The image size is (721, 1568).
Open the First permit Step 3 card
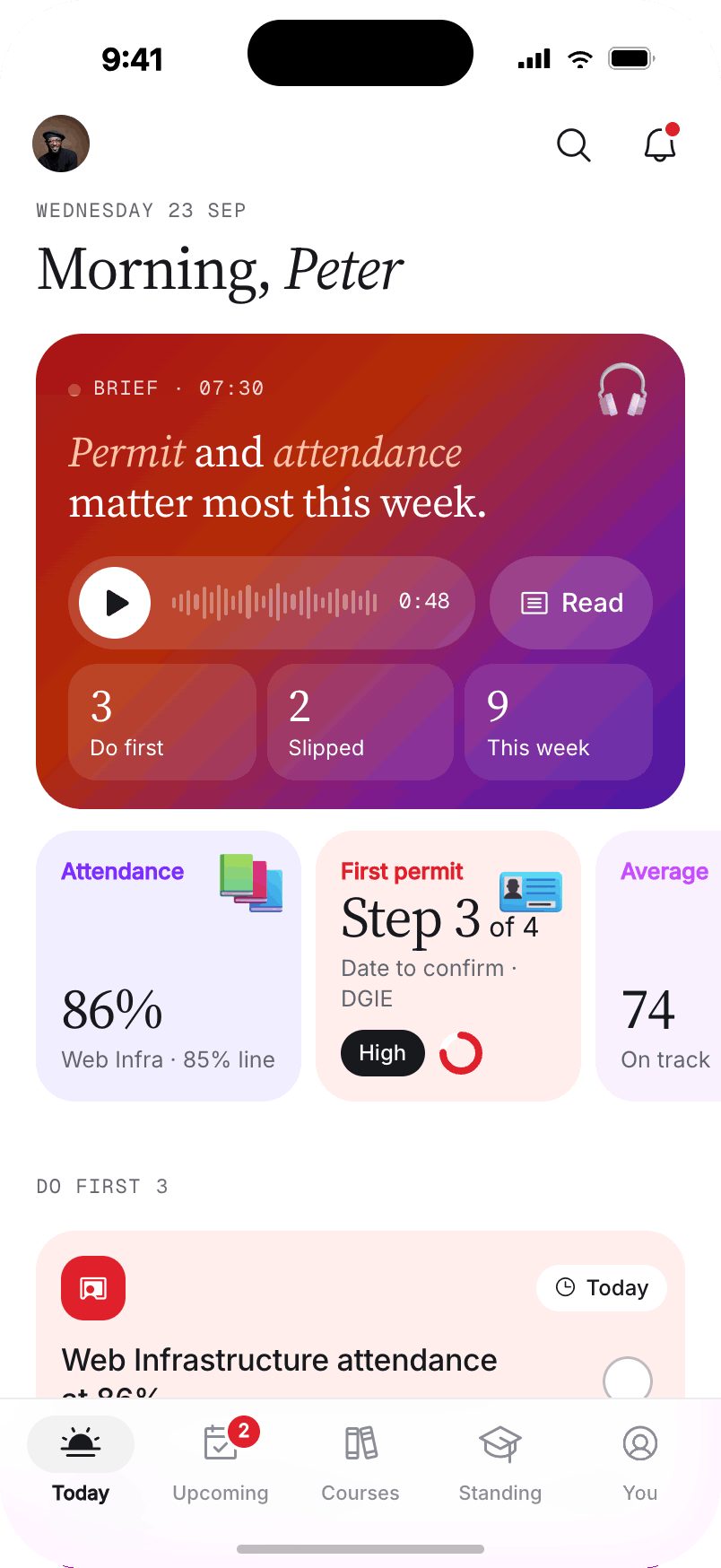point(448,966)
